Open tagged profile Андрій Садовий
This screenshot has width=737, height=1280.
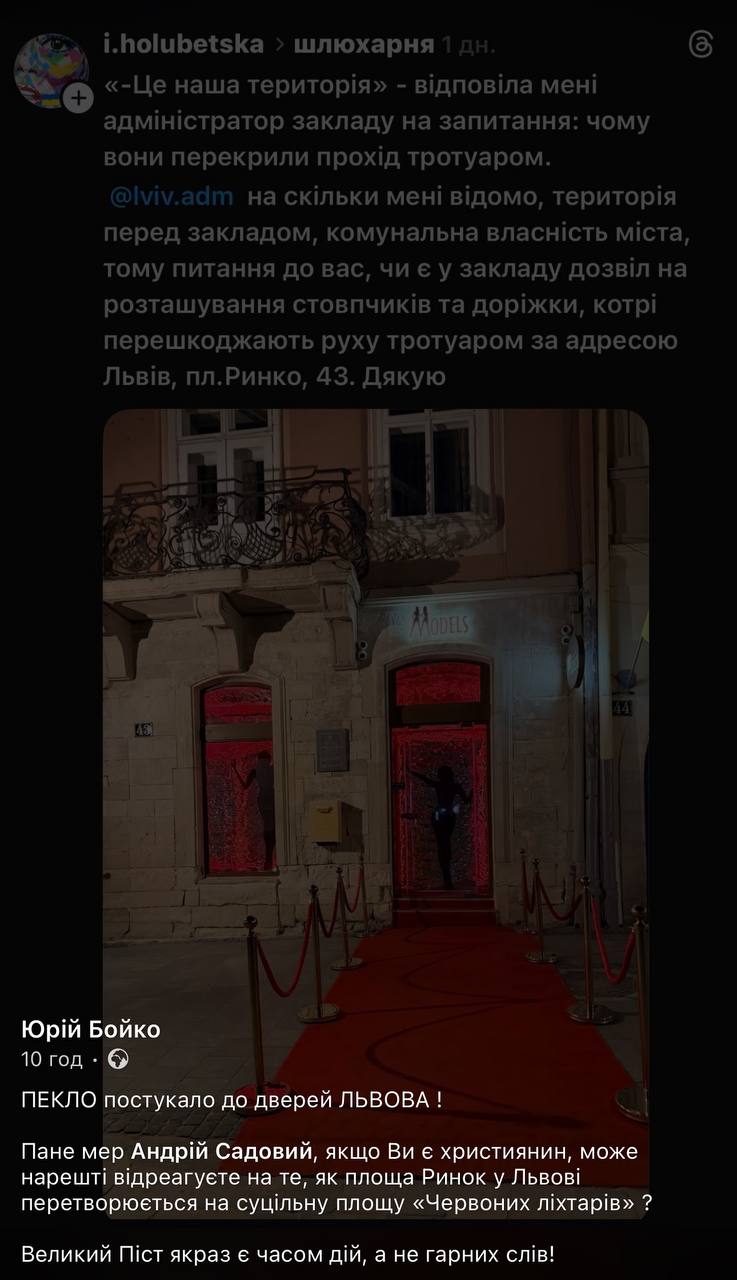click(x=207, y=1151)
